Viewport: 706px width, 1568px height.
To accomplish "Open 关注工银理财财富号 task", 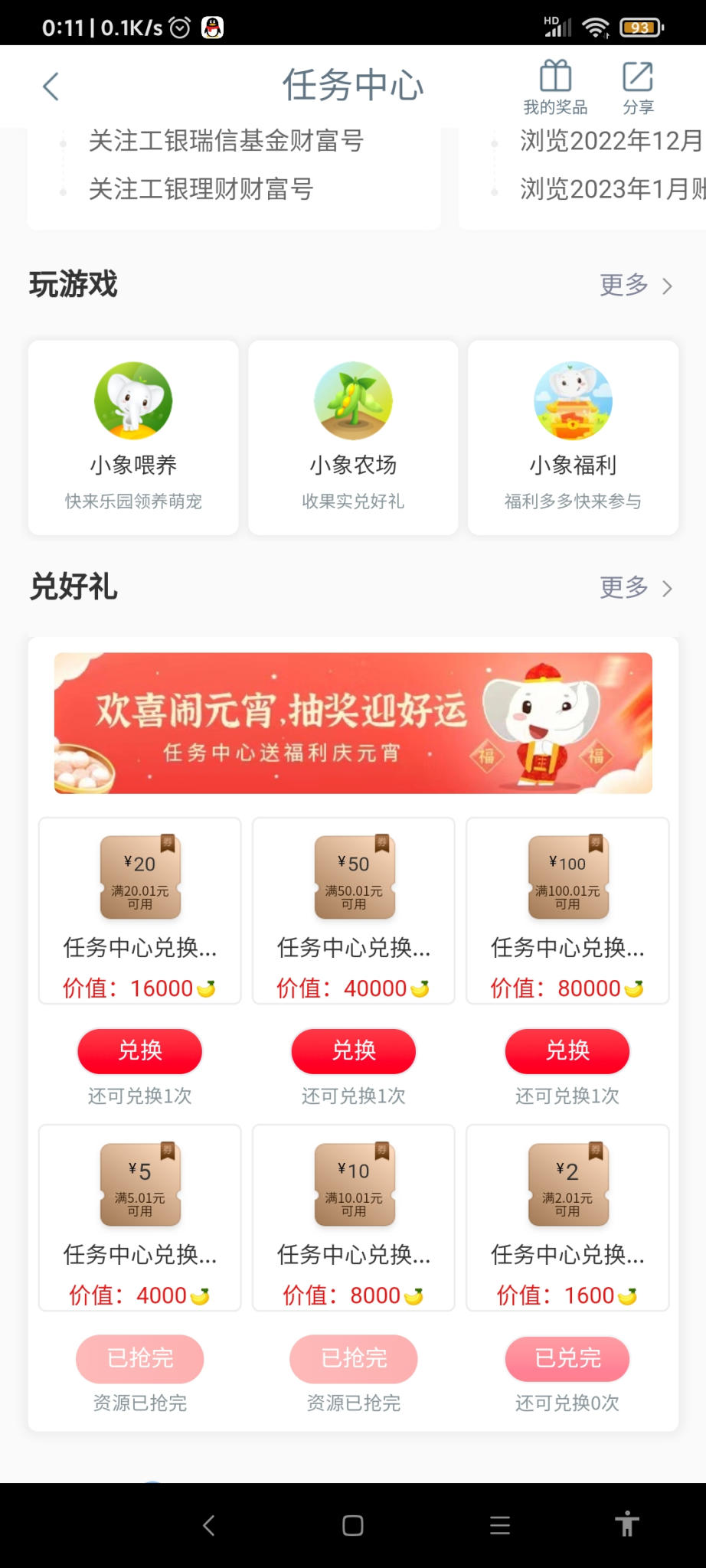I will [x=201, y=188].
